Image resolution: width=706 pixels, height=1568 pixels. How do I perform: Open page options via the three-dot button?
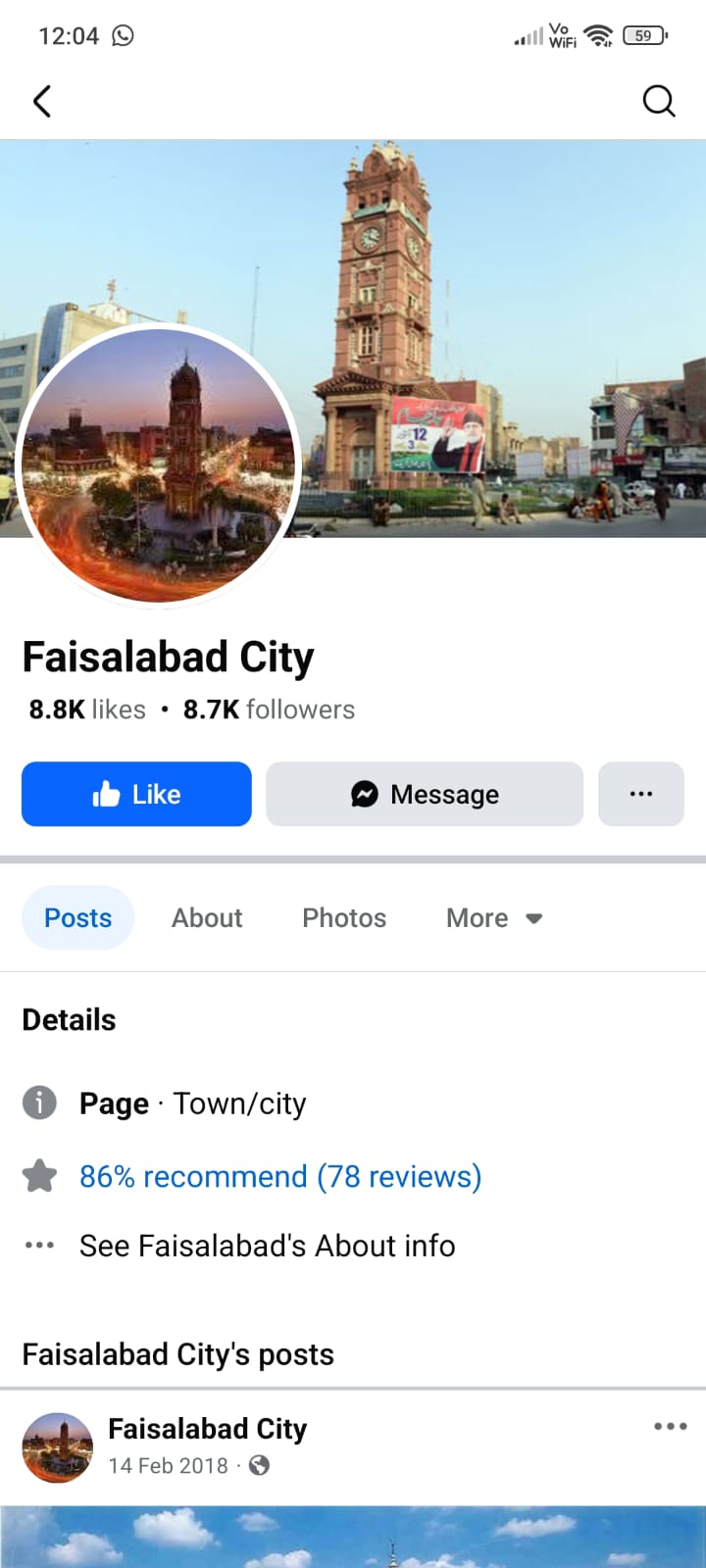coord(641,794)
